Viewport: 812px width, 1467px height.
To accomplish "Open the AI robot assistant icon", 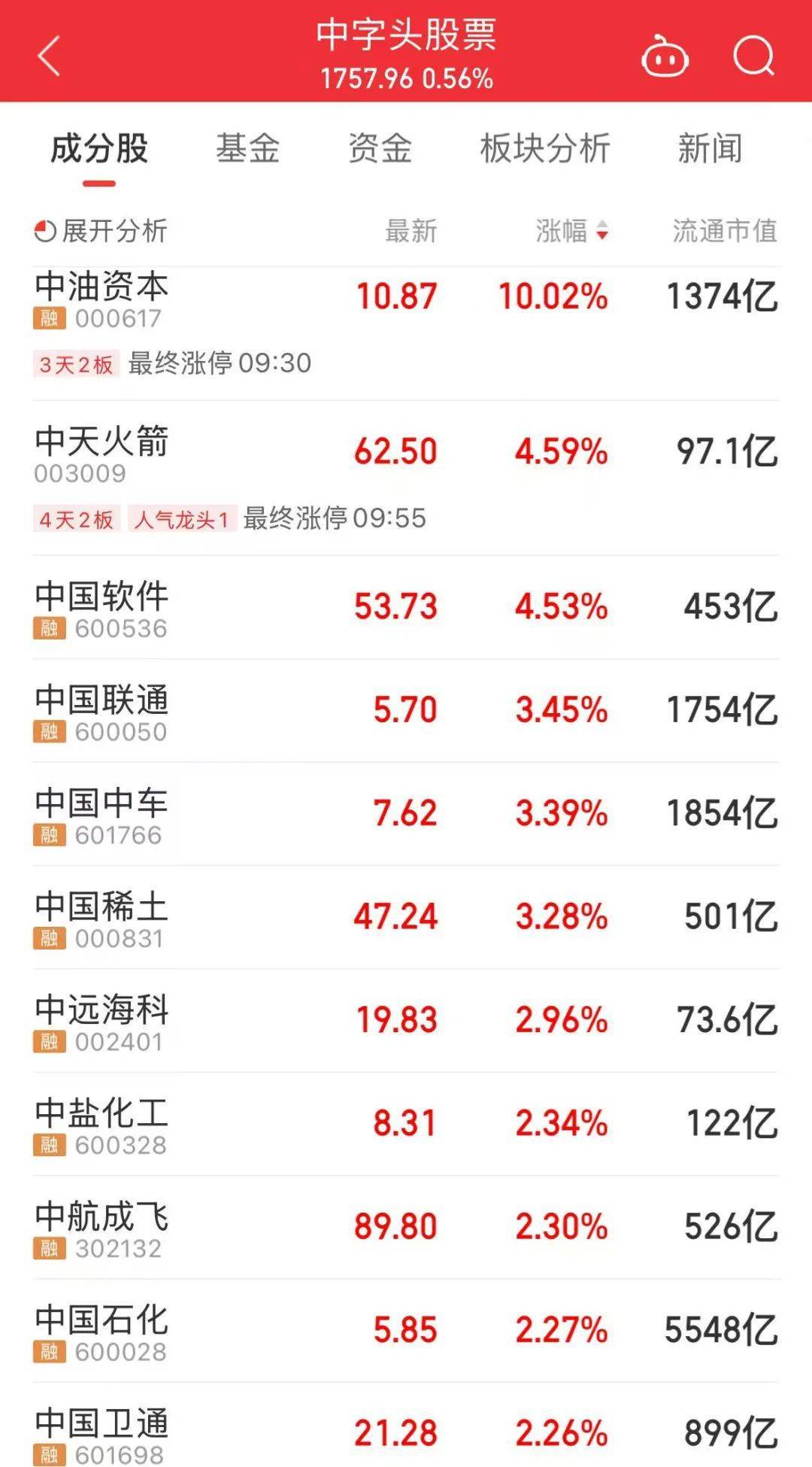I will (x=665, y=56).
